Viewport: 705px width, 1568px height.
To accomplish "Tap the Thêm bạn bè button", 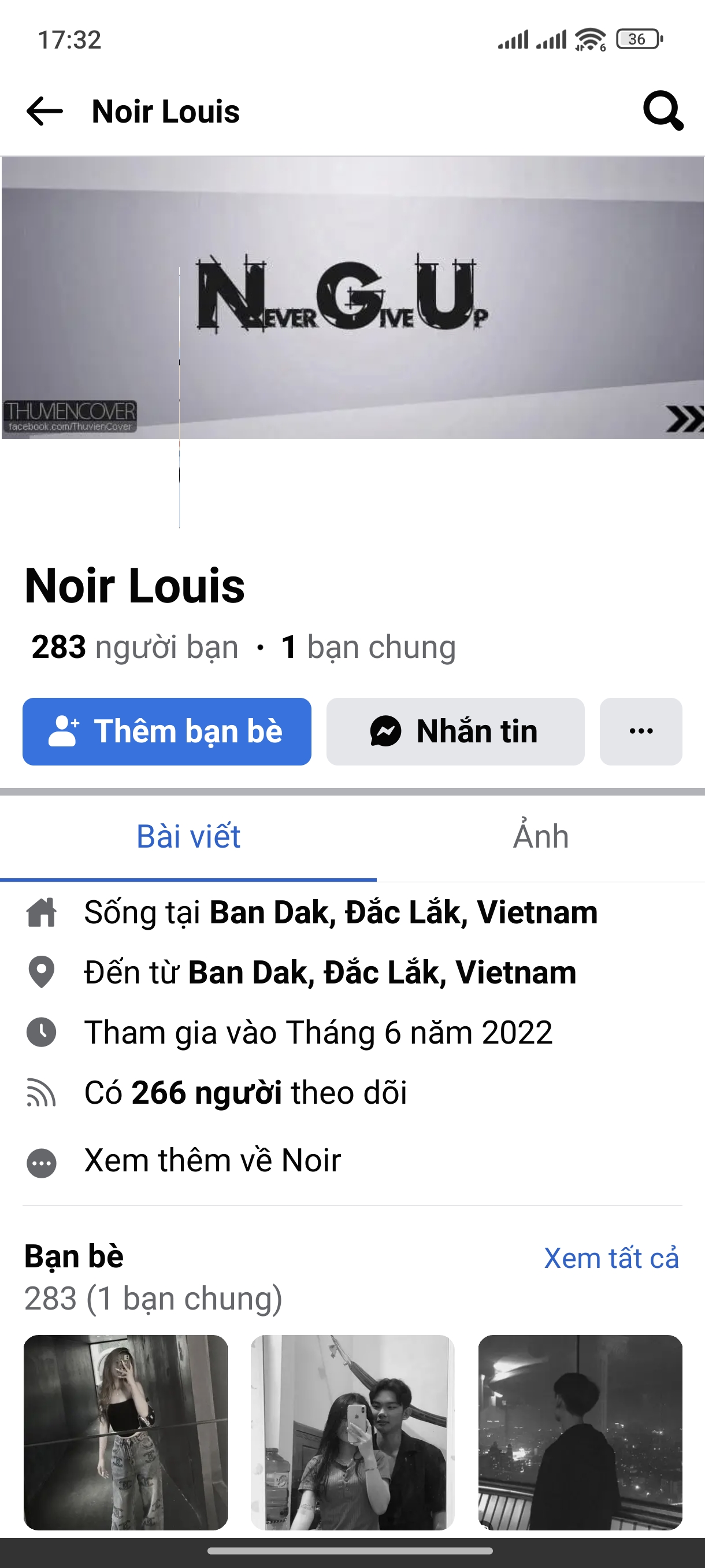I will 166,731.
